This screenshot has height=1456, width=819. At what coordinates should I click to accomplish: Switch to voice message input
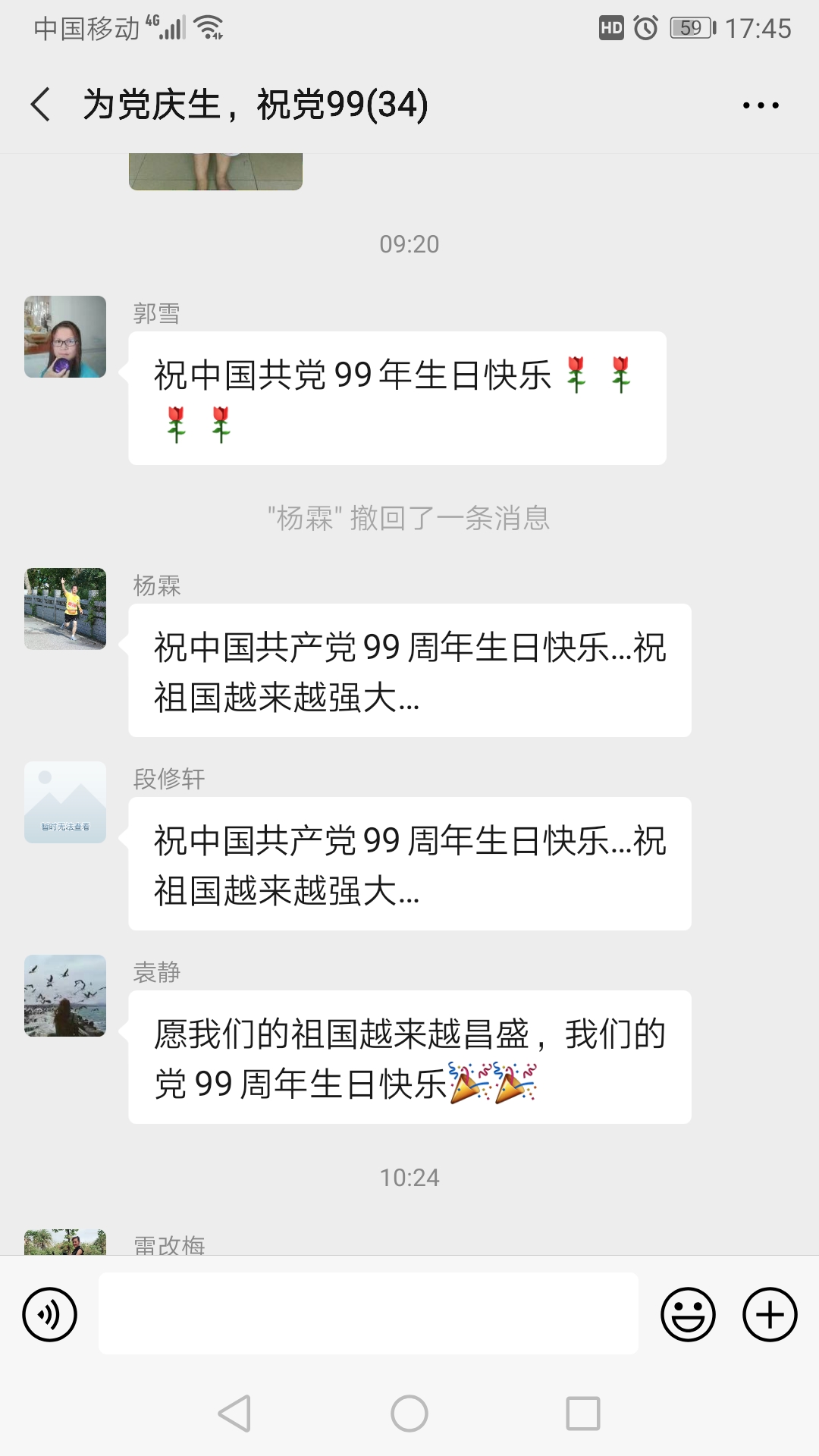[x=50, y=1314]
